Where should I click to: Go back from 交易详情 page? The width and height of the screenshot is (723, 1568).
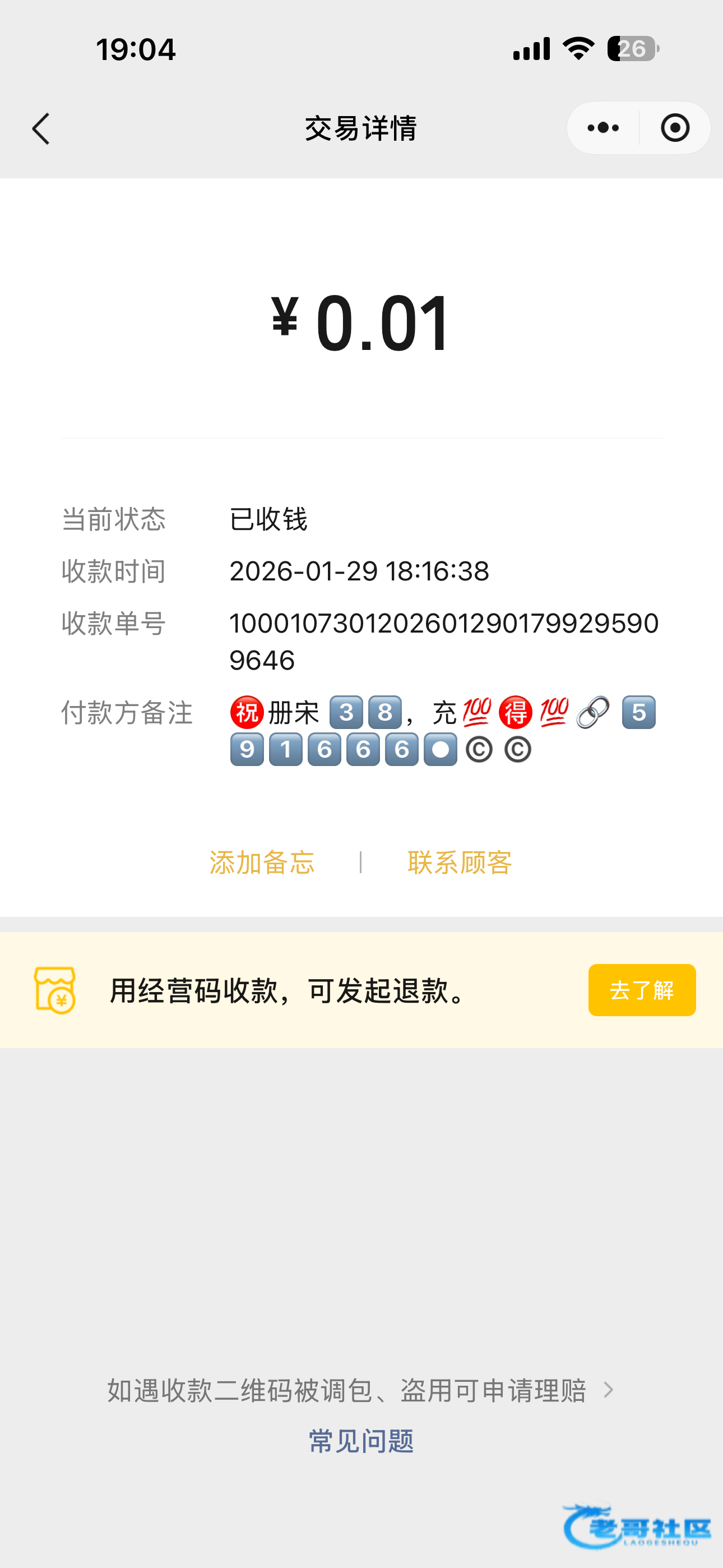[x=41, y=128]
